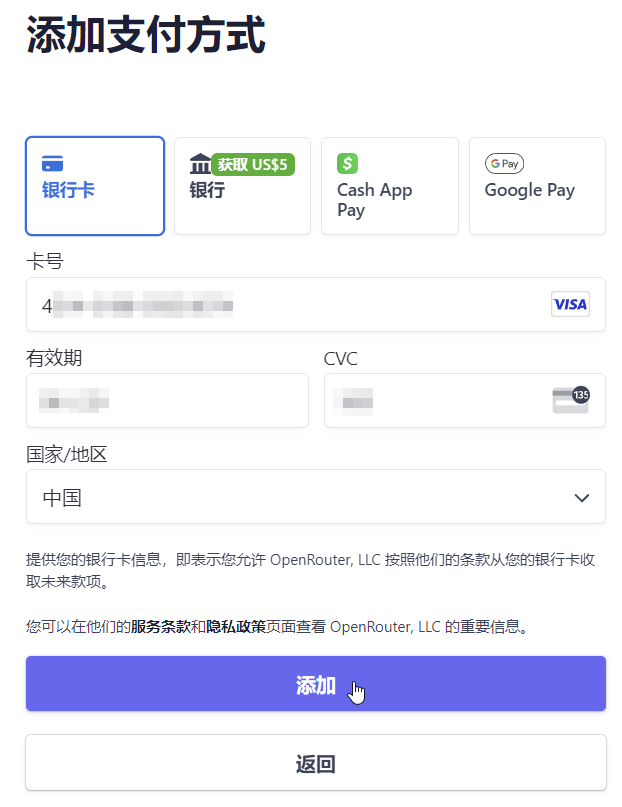Choose the 银行 payment option
Image resolution: width=622 pixels, height=807 pixels.
pos(242,186)
